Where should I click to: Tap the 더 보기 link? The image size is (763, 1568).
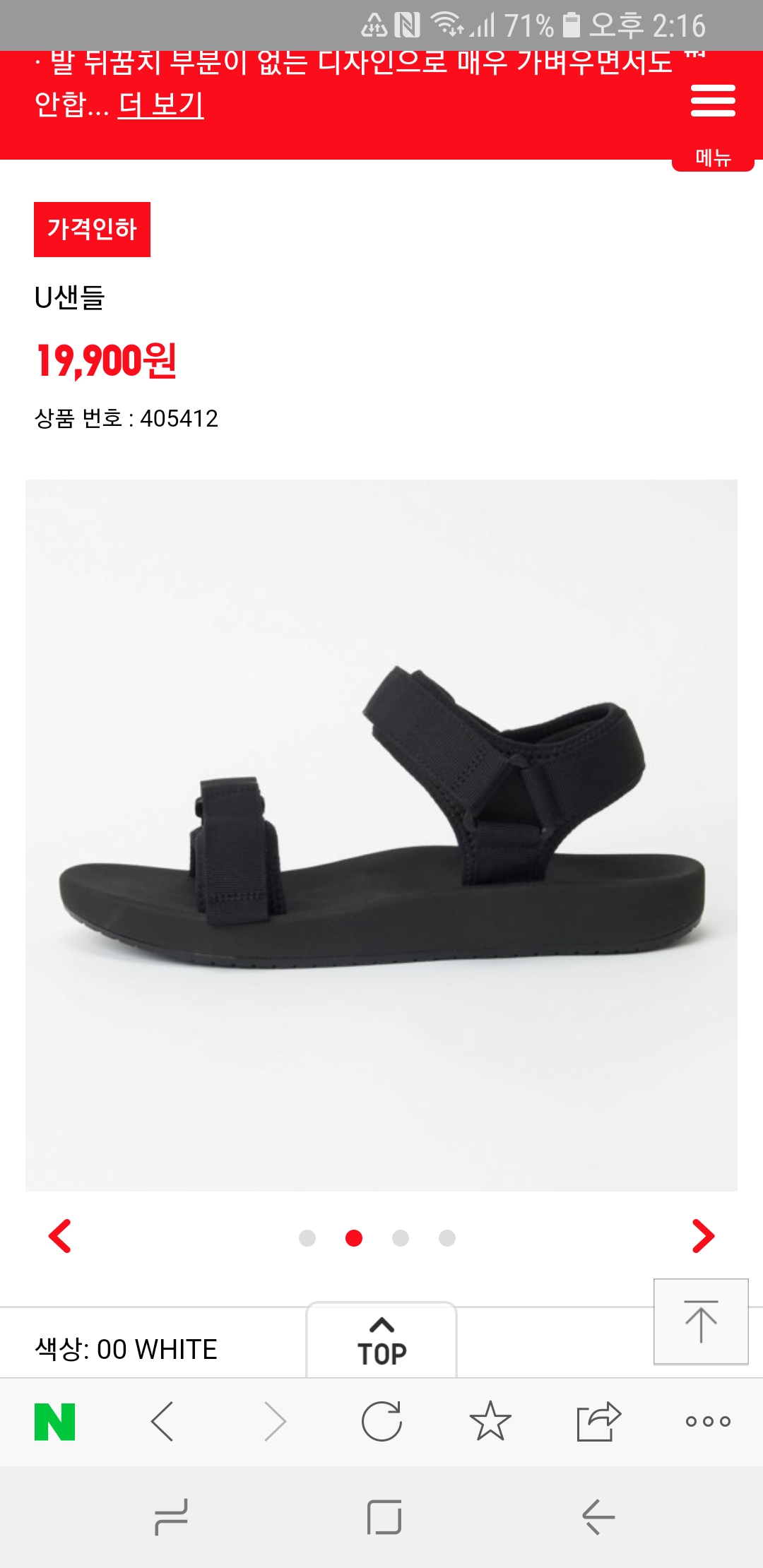(x=161, y=105)
